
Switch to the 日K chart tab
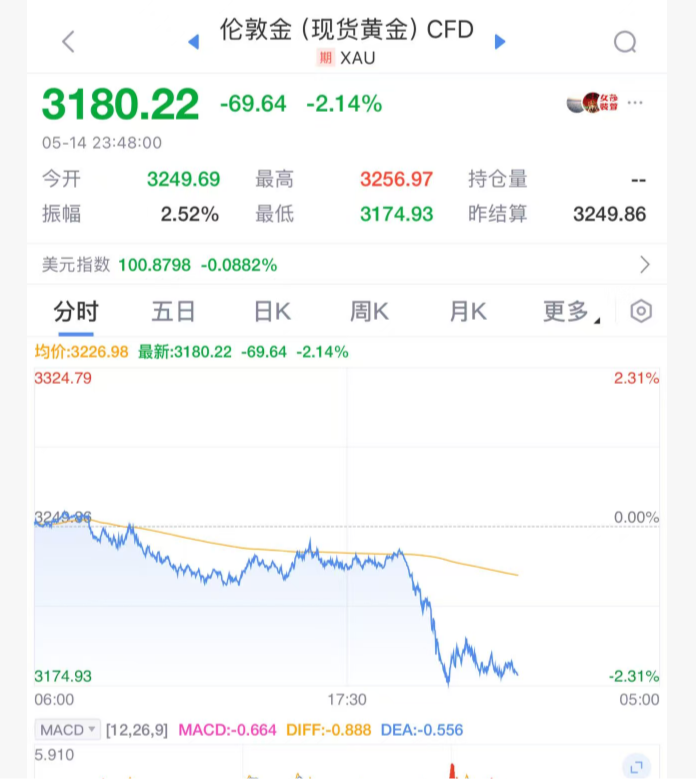(x=271, y=312)
